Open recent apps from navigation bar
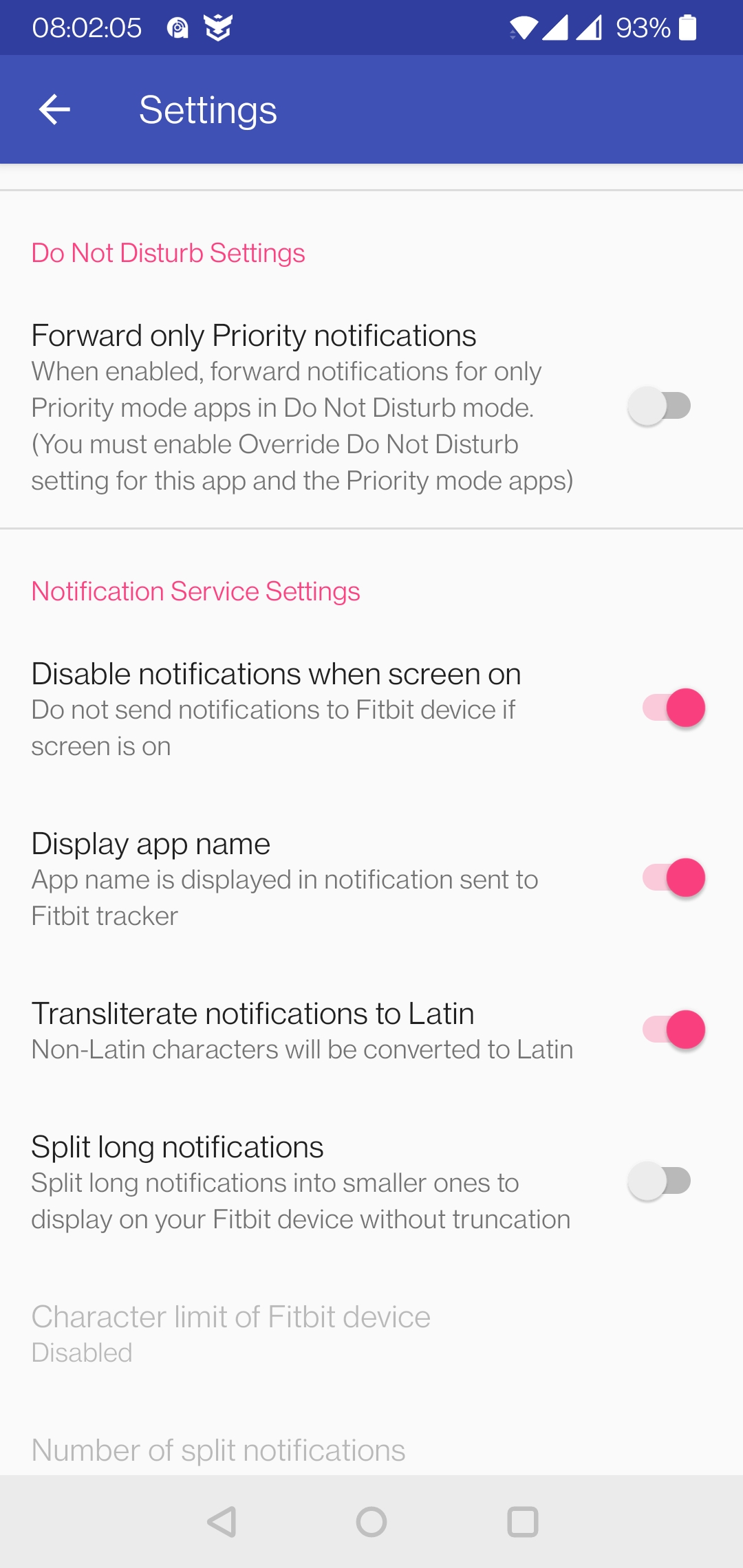This screenshot has height=1568, width=743. click(522, 1522)
